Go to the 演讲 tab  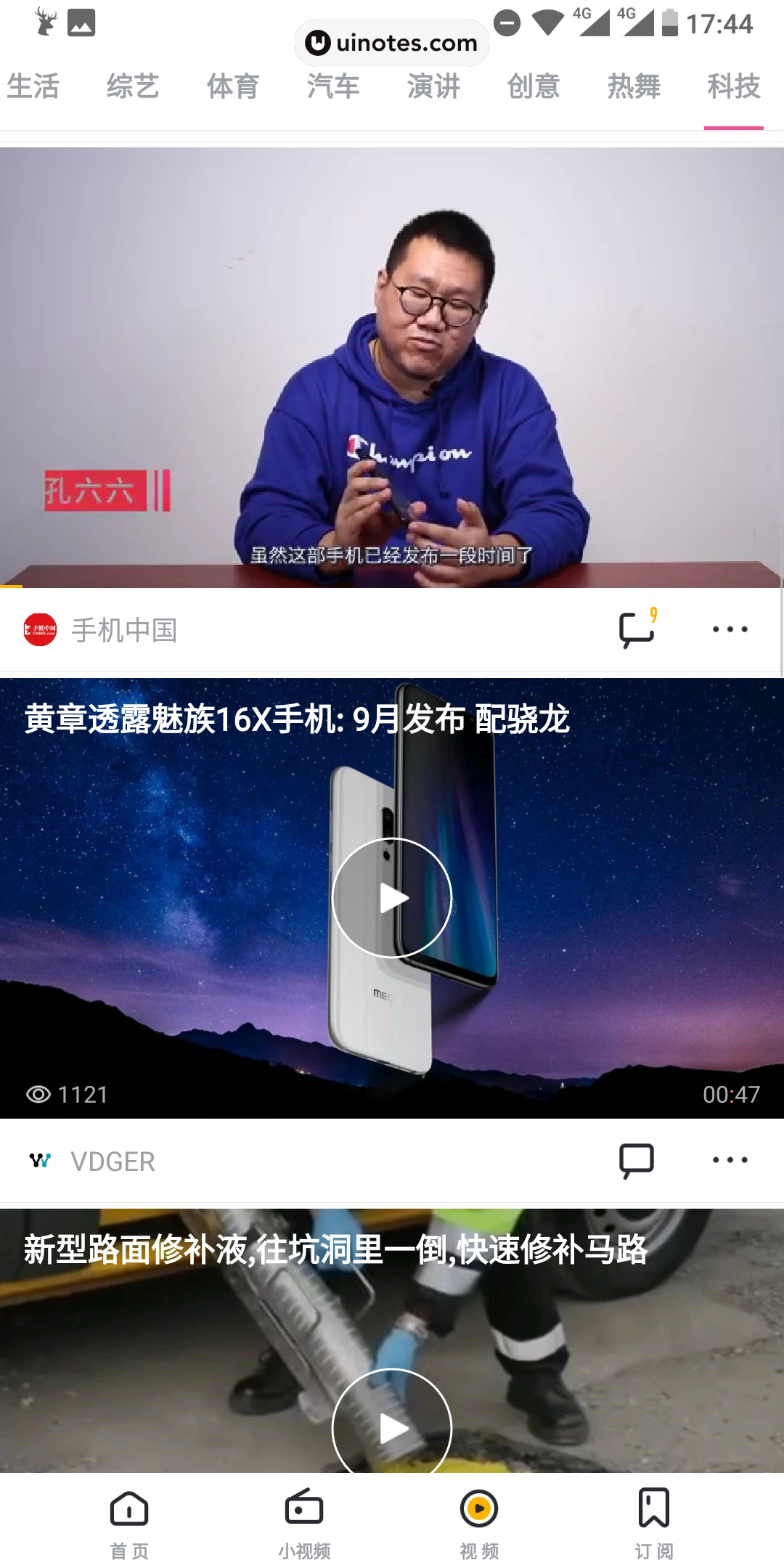click(433, 86)
